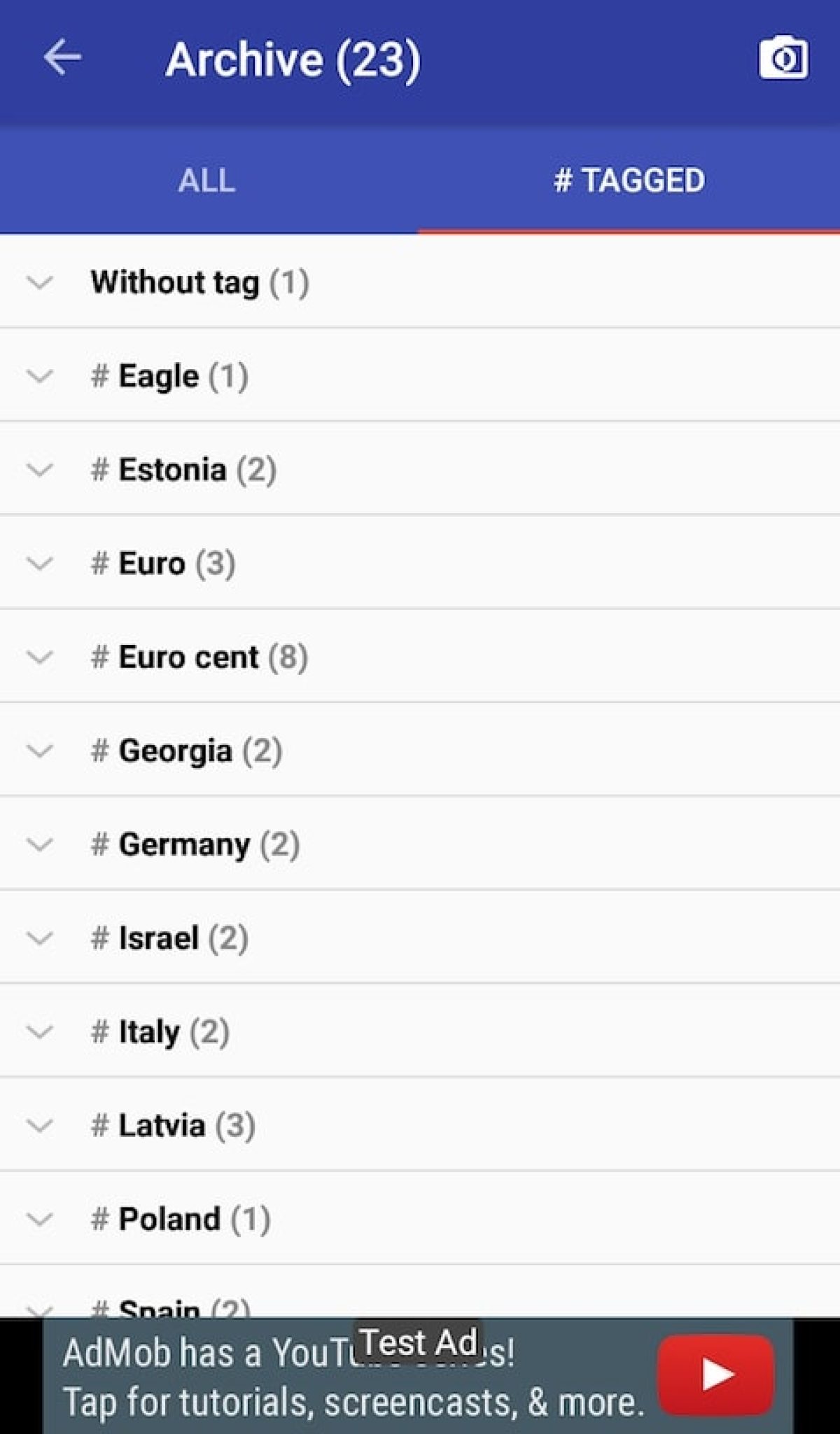Open the camera capture icon
The height and width of the screenshot is (1434, 840).
tap(784, 59)
